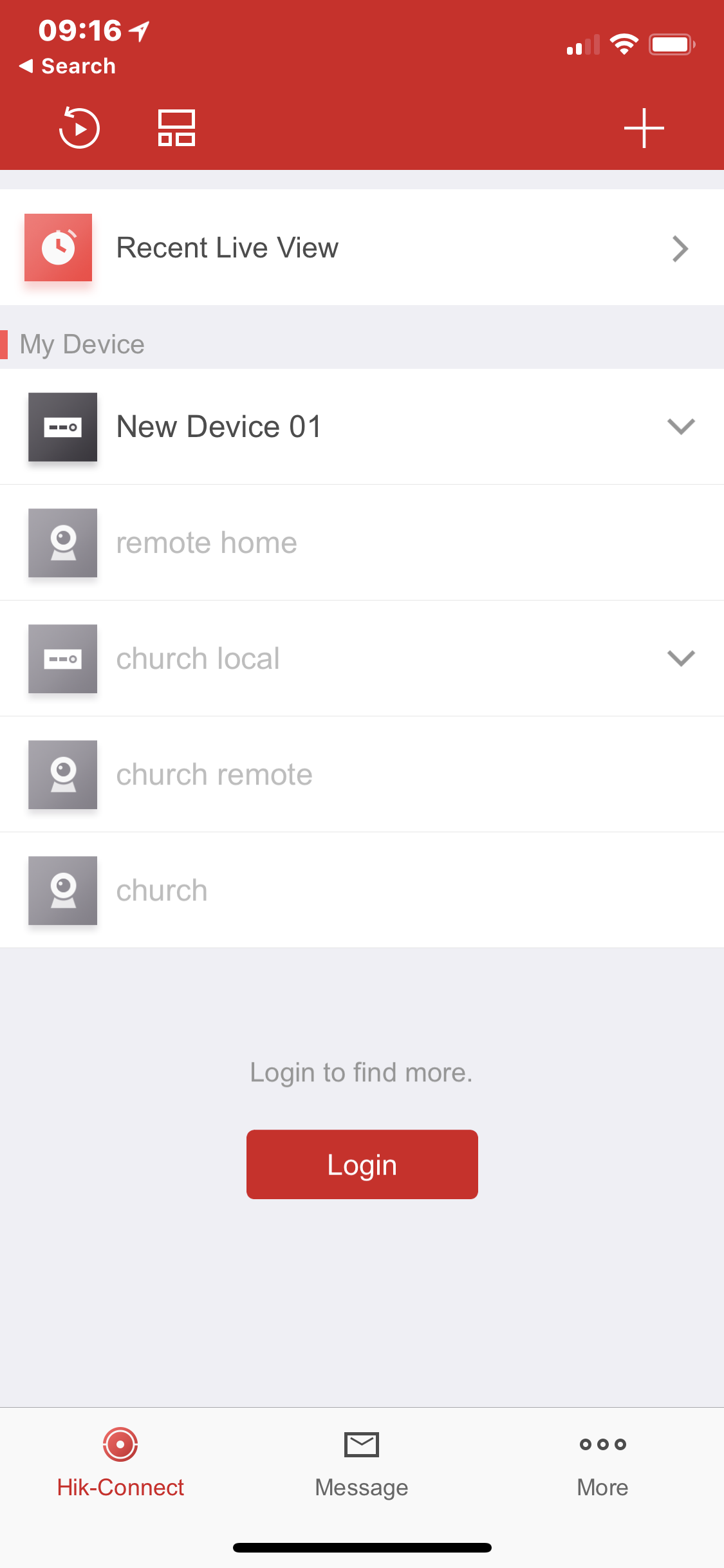This screenshot has height=1568, width=724.
Task: Open the device named church
Action: click(162, 890)
